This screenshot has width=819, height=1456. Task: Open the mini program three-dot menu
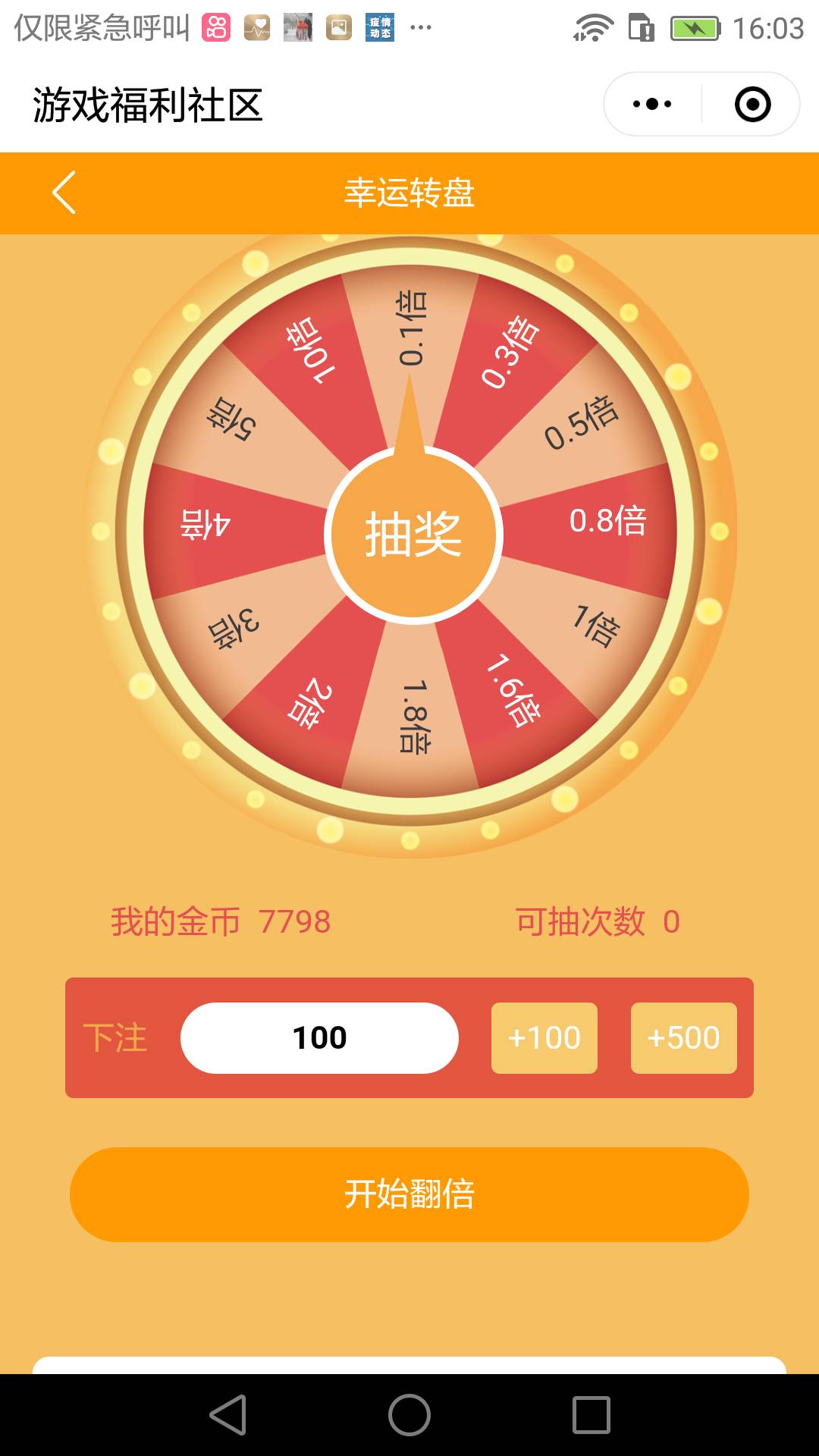click(652, 104)
